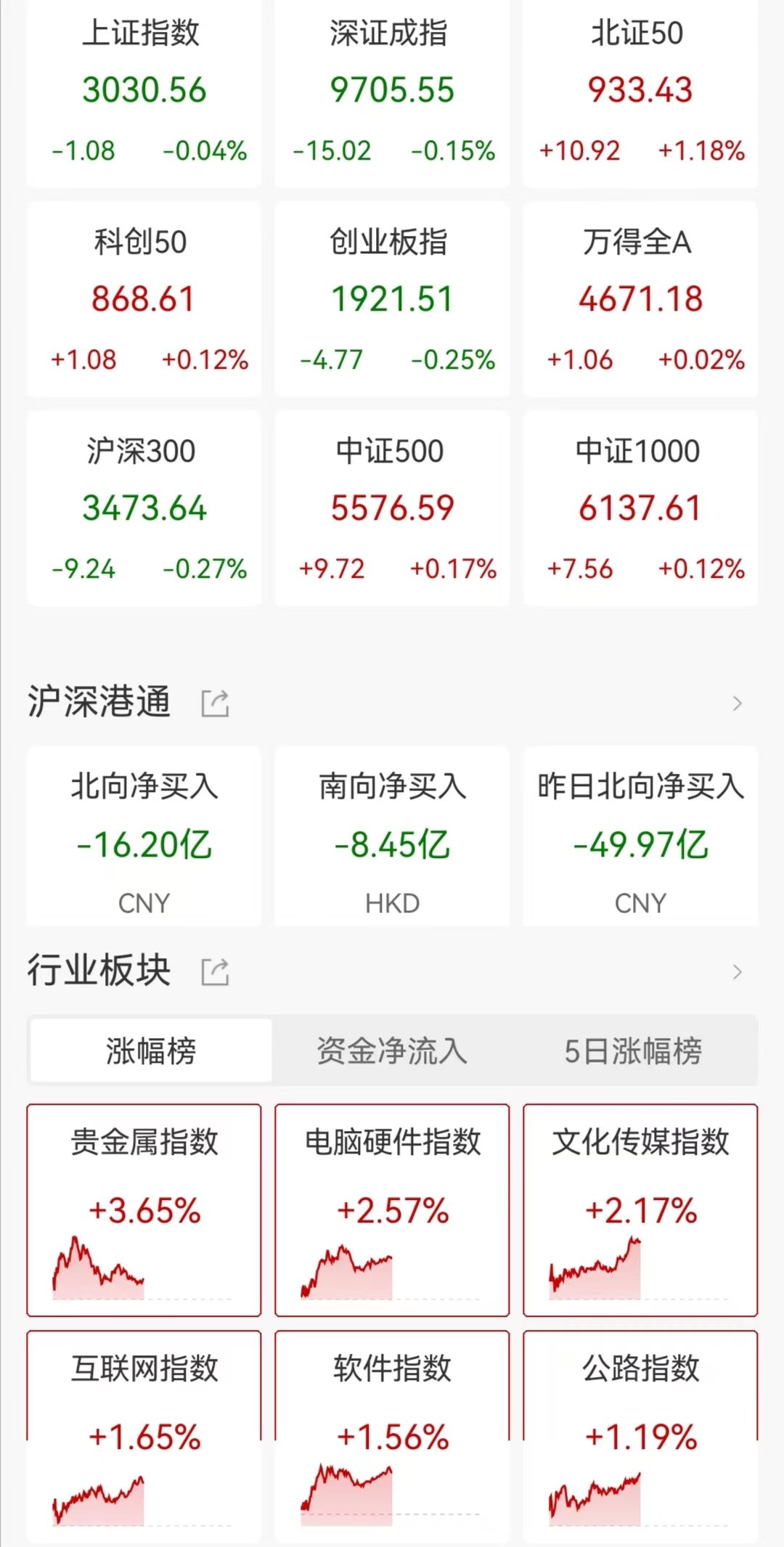784x1547 pixels.
Task: Open 文化传媒指数 sector card
Action: (x=640, y=1210)
